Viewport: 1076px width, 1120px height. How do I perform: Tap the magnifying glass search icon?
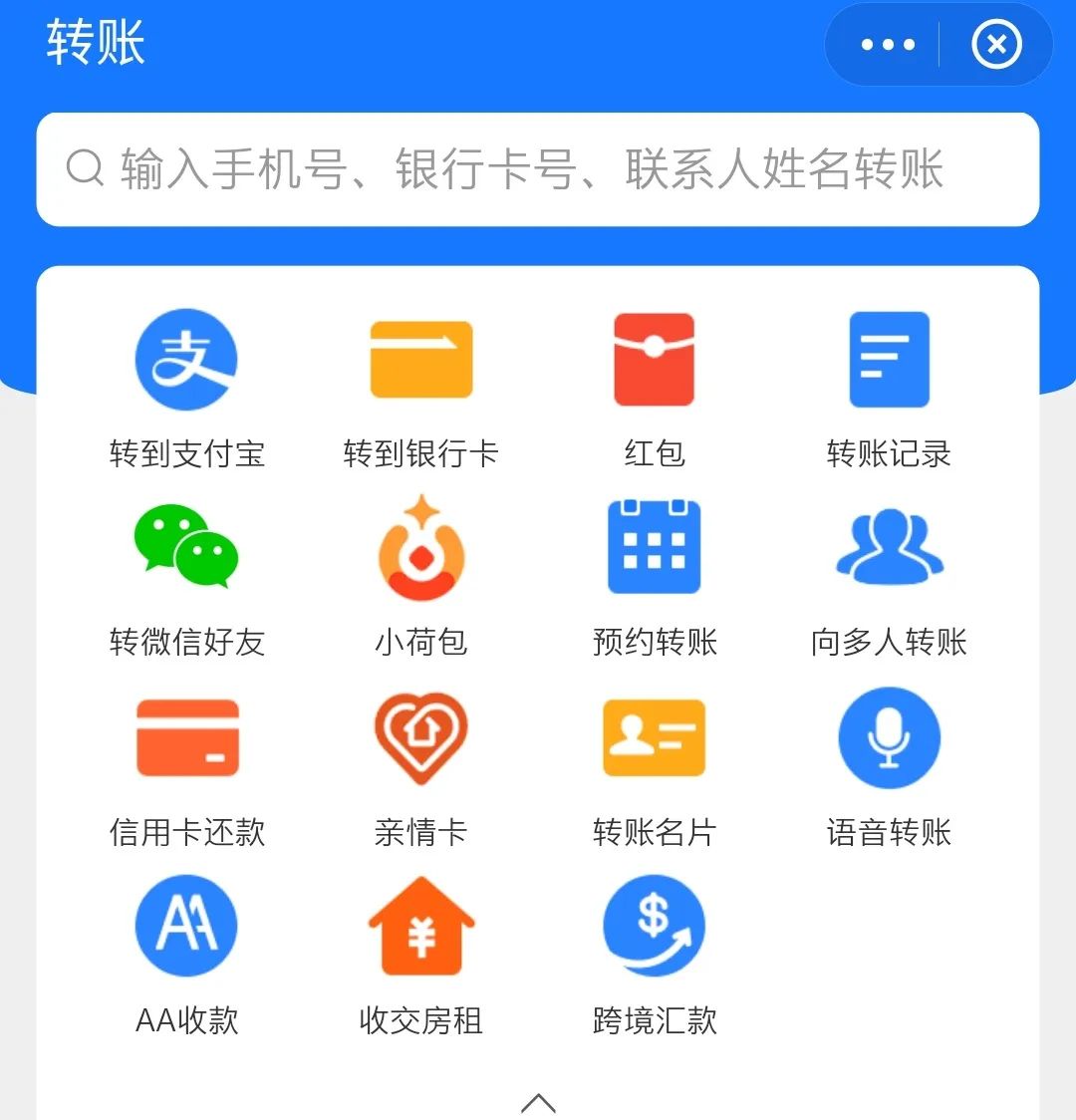click(x=85, y=168)
